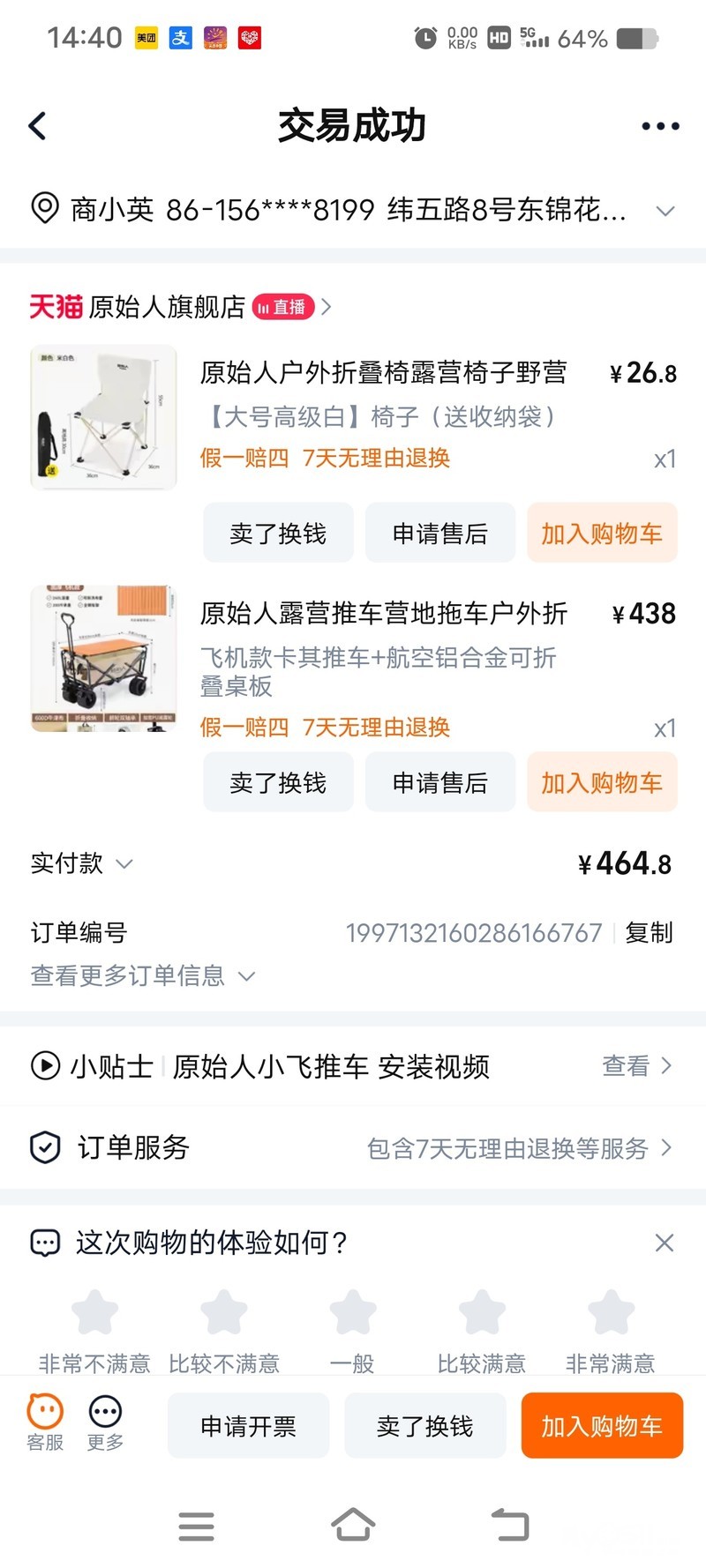The height and width of the screenshot is (1568, 706).
Task: Expand the delivery address for 商小英
Action: [x=665, y=211]
